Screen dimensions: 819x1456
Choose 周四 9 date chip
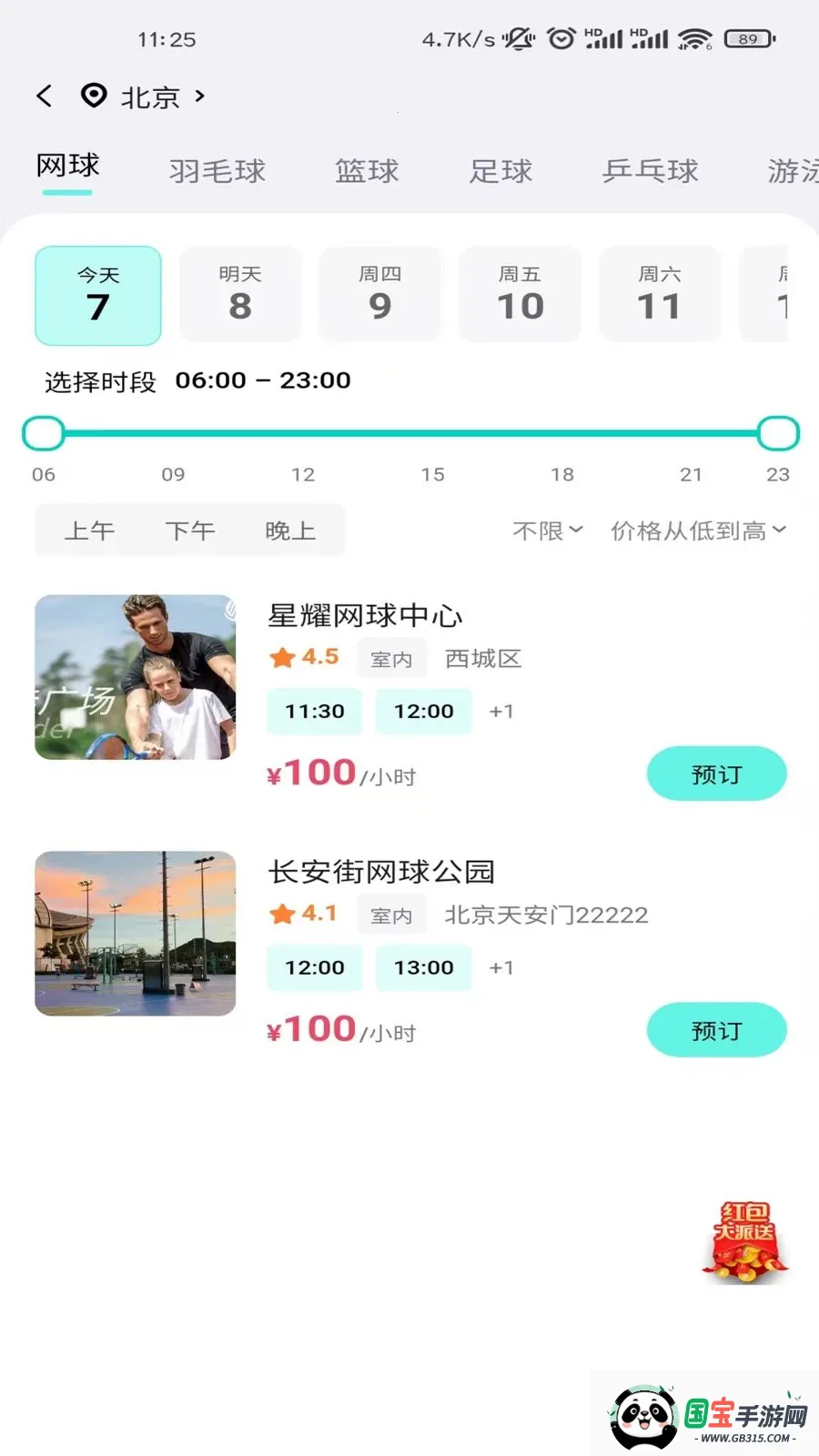point(380,295)
